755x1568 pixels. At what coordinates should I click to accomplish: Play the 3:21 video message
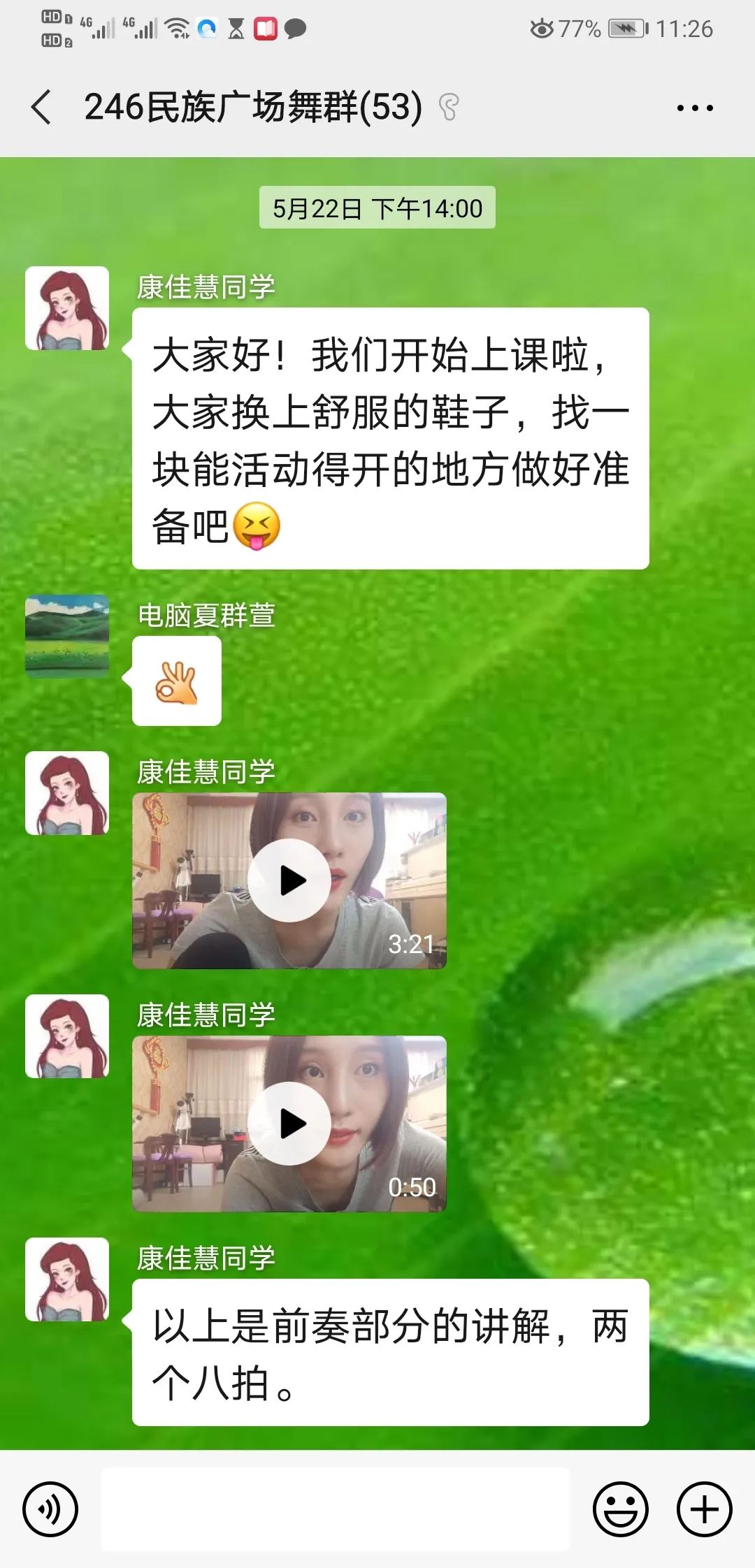click(x=289, y=880)
